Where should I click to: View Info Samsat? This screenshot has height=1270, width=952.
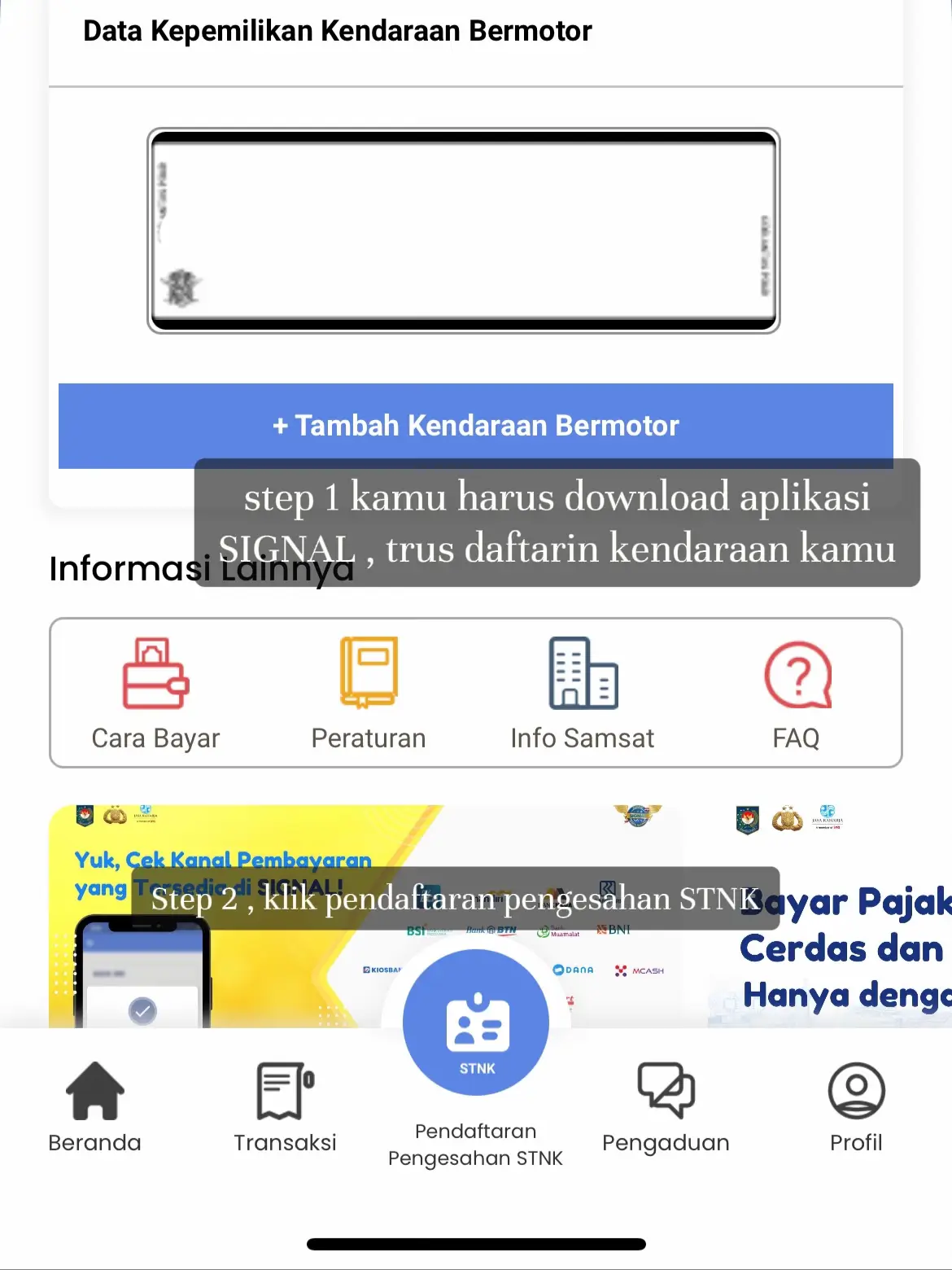[x=583, y=694]
